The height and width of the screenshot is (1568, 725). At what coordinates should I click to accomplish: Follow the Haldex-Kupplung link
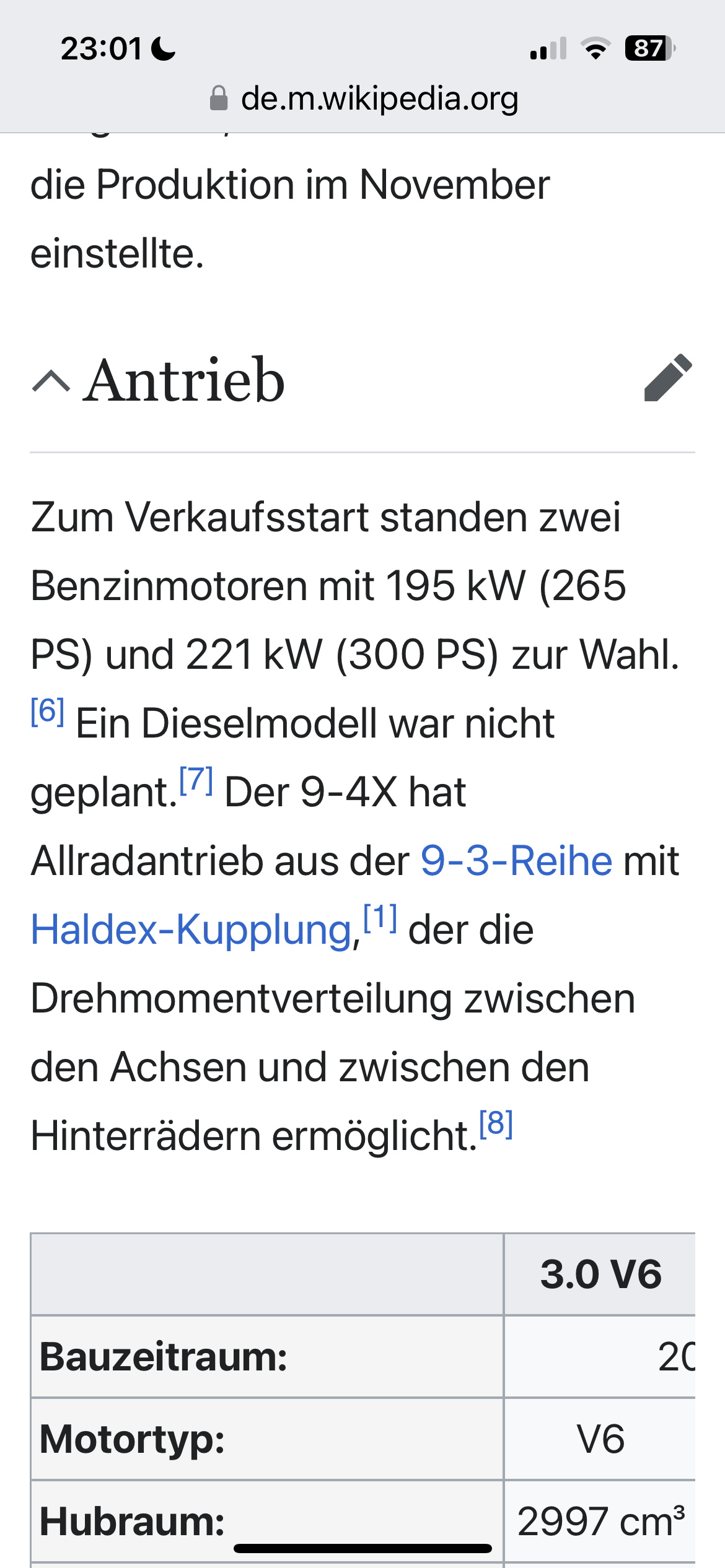(x=191, y=930)
